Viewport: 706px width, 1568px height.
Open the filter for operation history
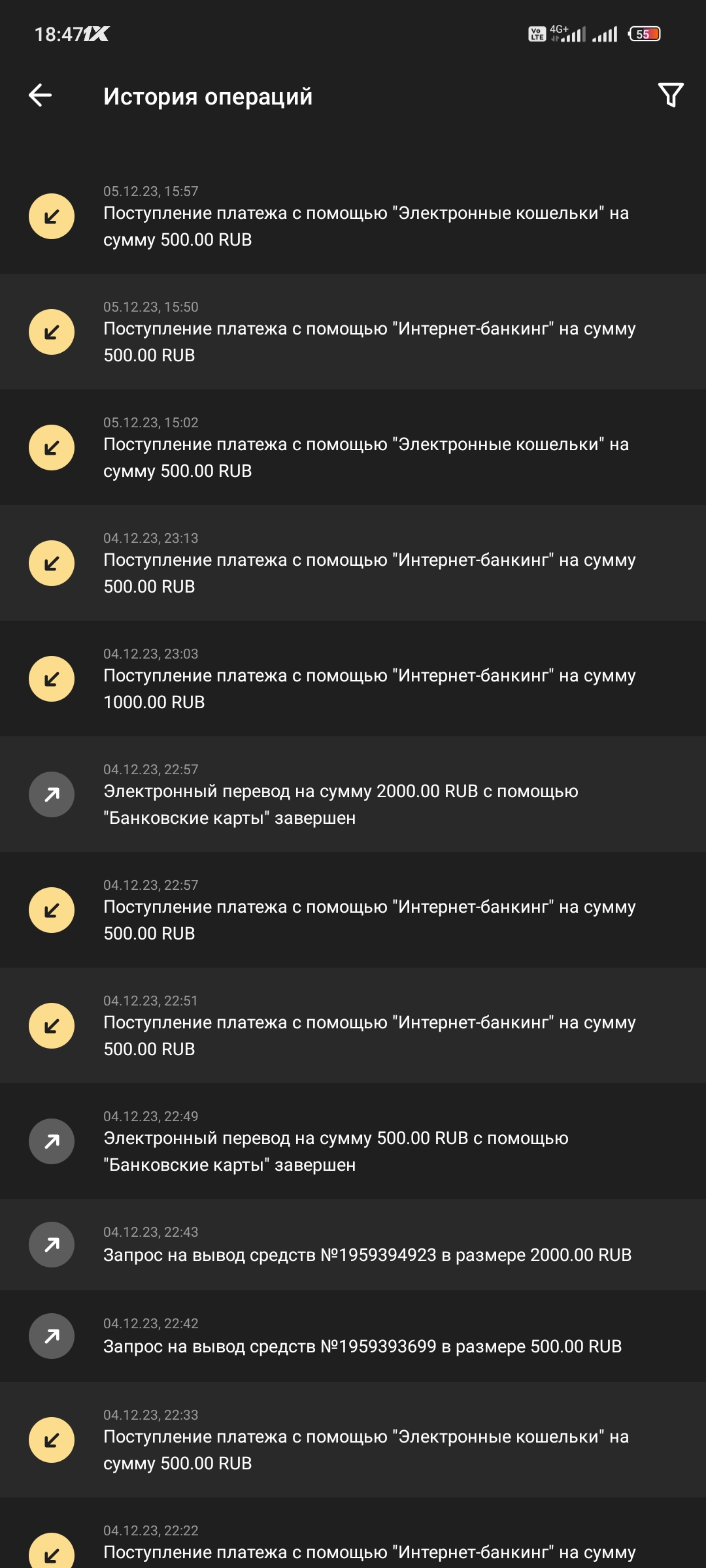click(670, 95)
